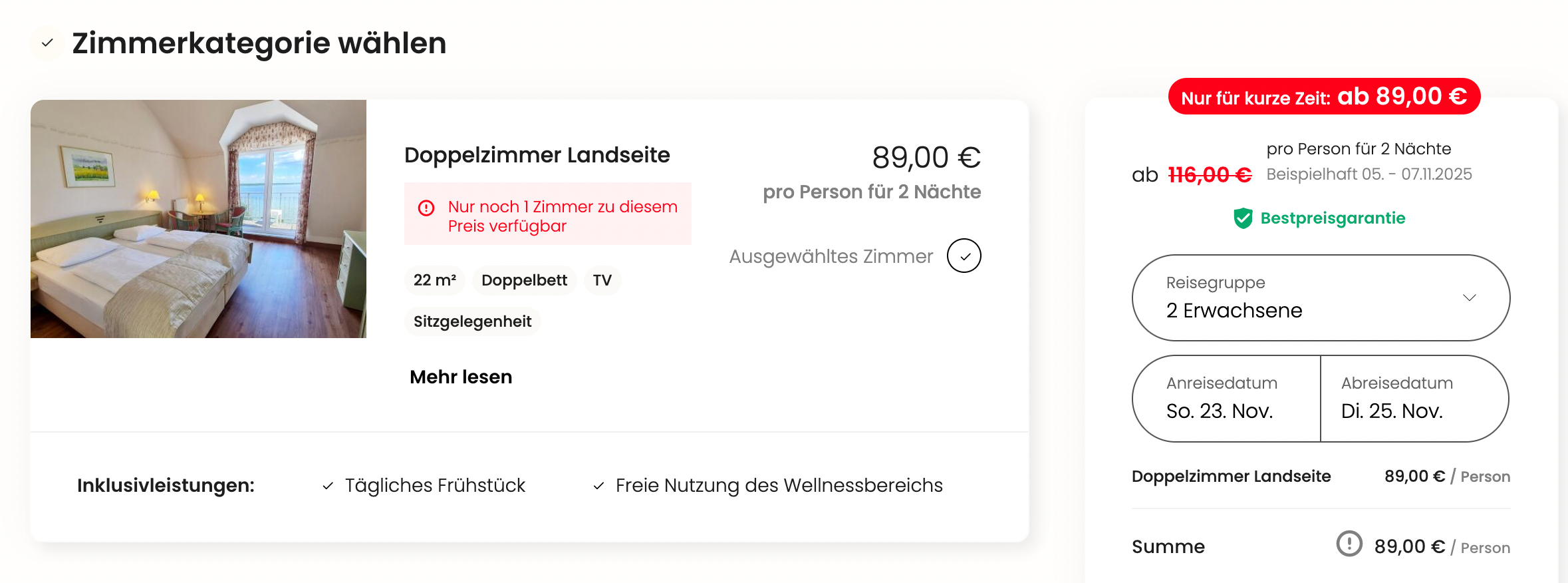Collapse the Zimmerkategorie wählen section
This screenshot has height=583, width=1568.
(x=47, y=43)
